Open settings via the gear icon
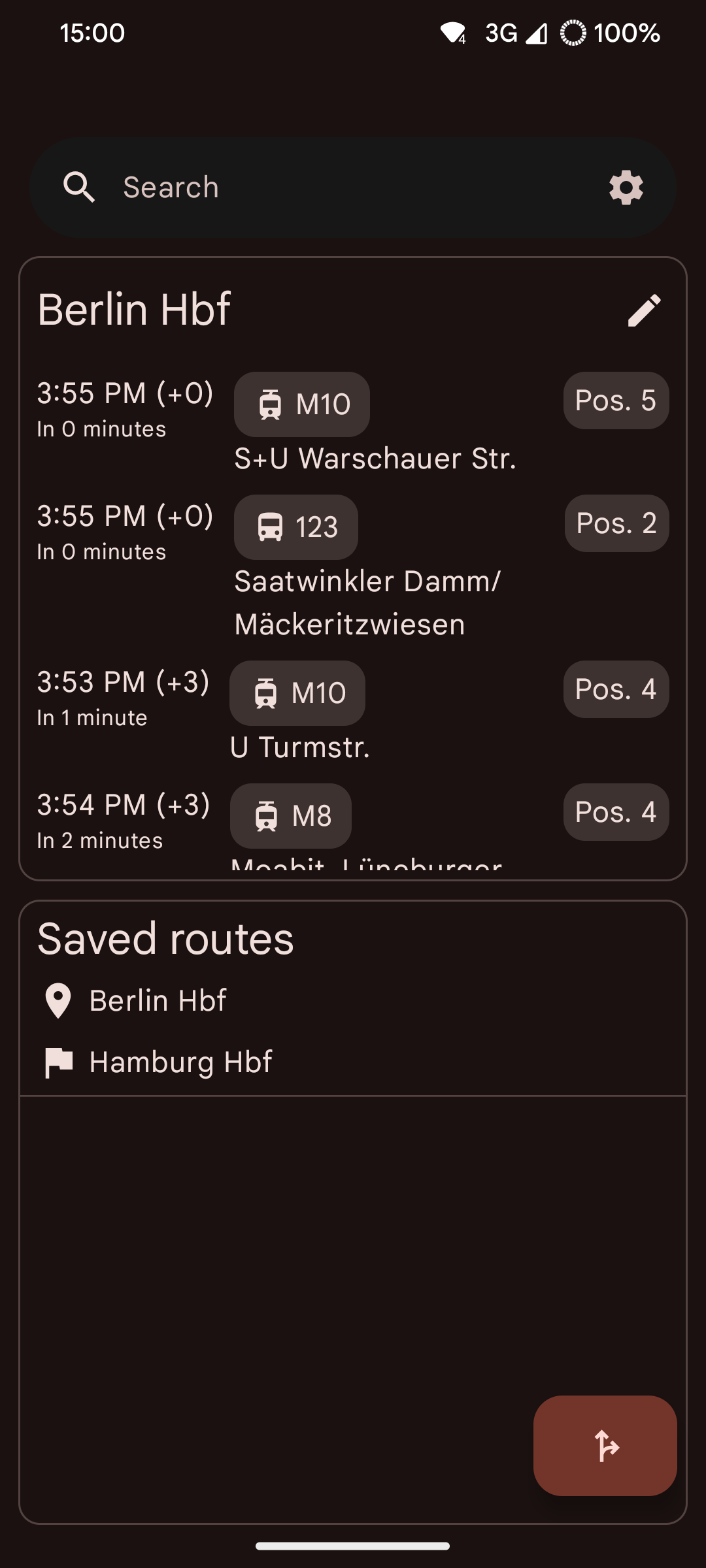706x1568 pixels. 626,188
